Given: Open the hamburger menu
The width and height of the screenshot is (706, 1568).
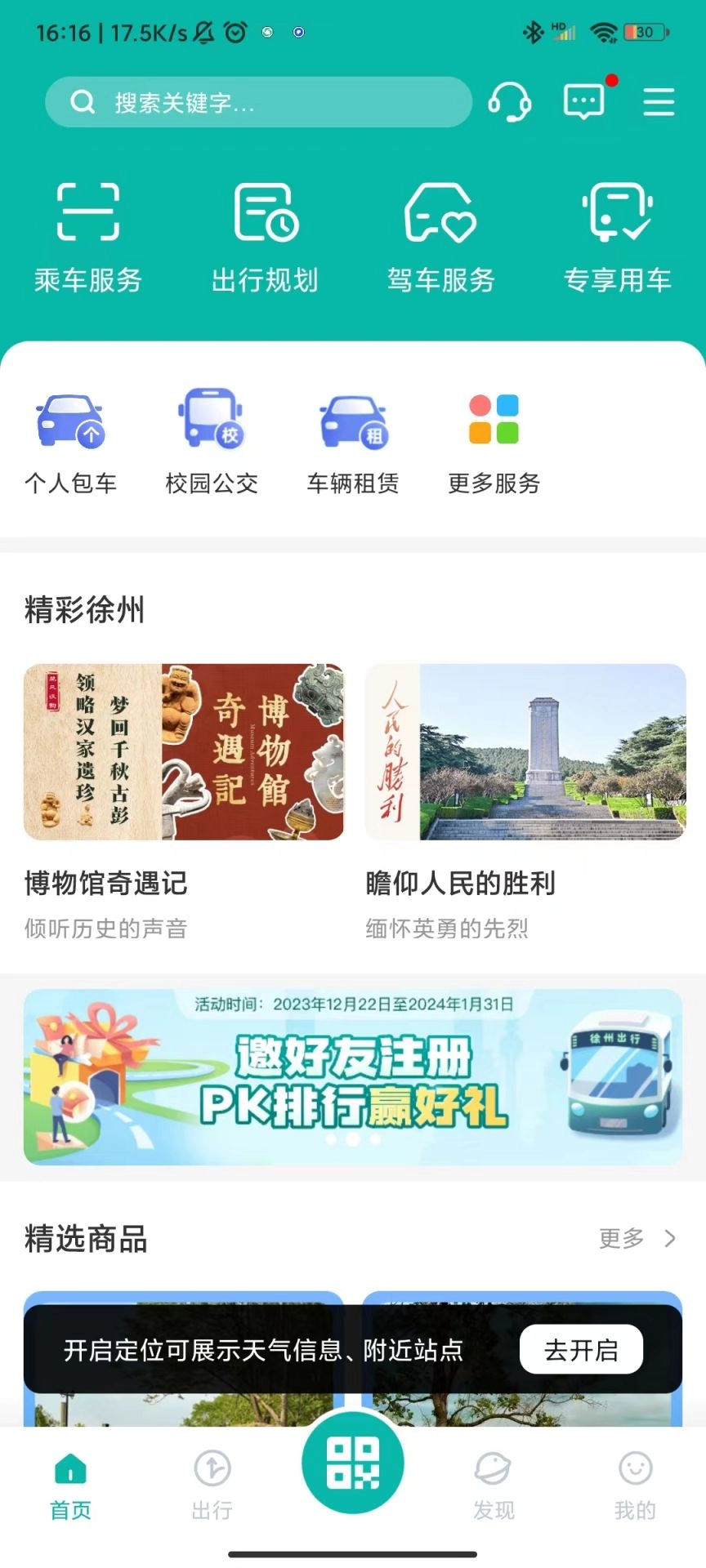Looking at the screenshot, I should (658, 102).
